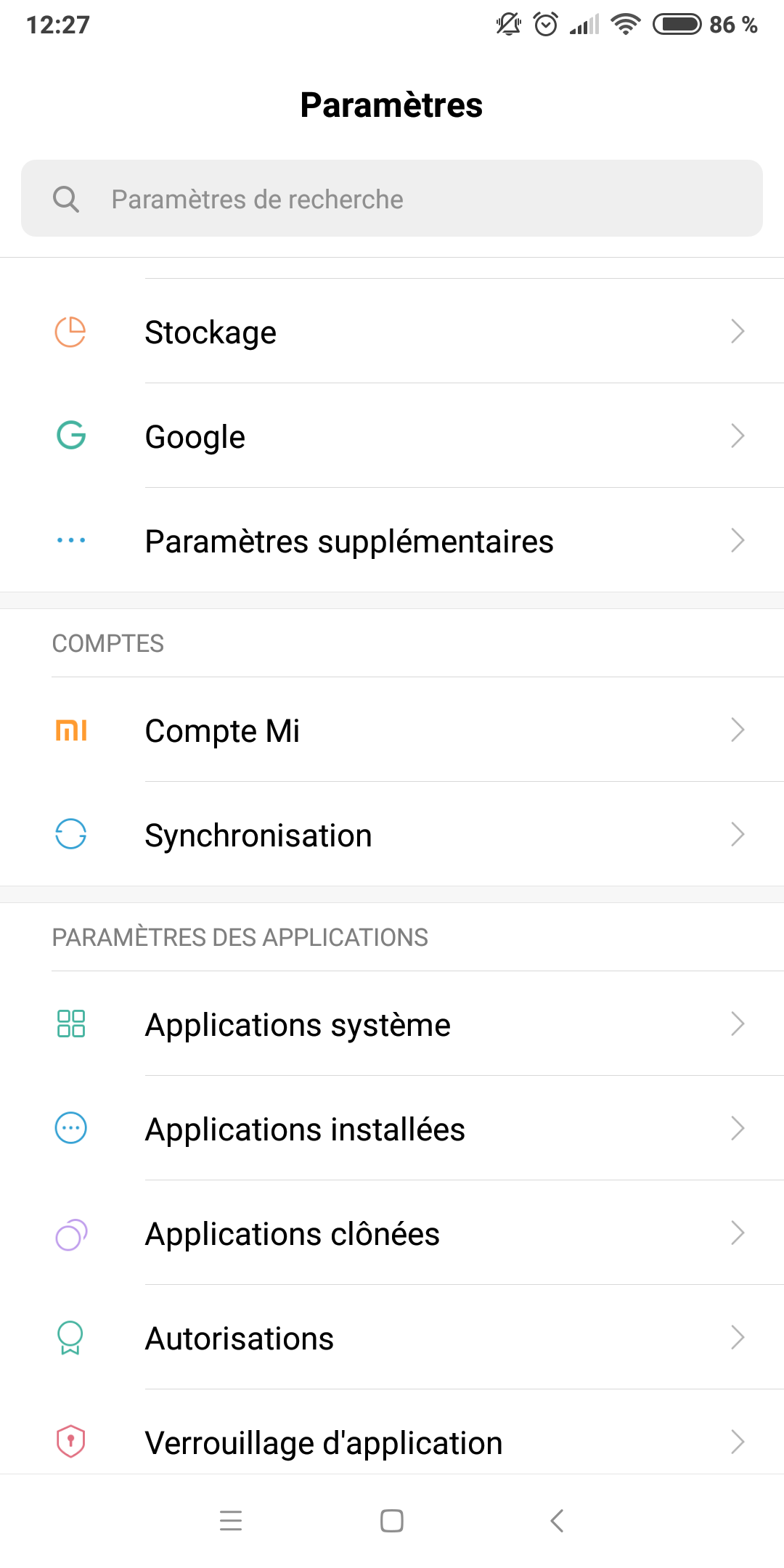Screen dimensions: 784x1568
Task: Tap the system back button
Action: (x=557, y=1520)
